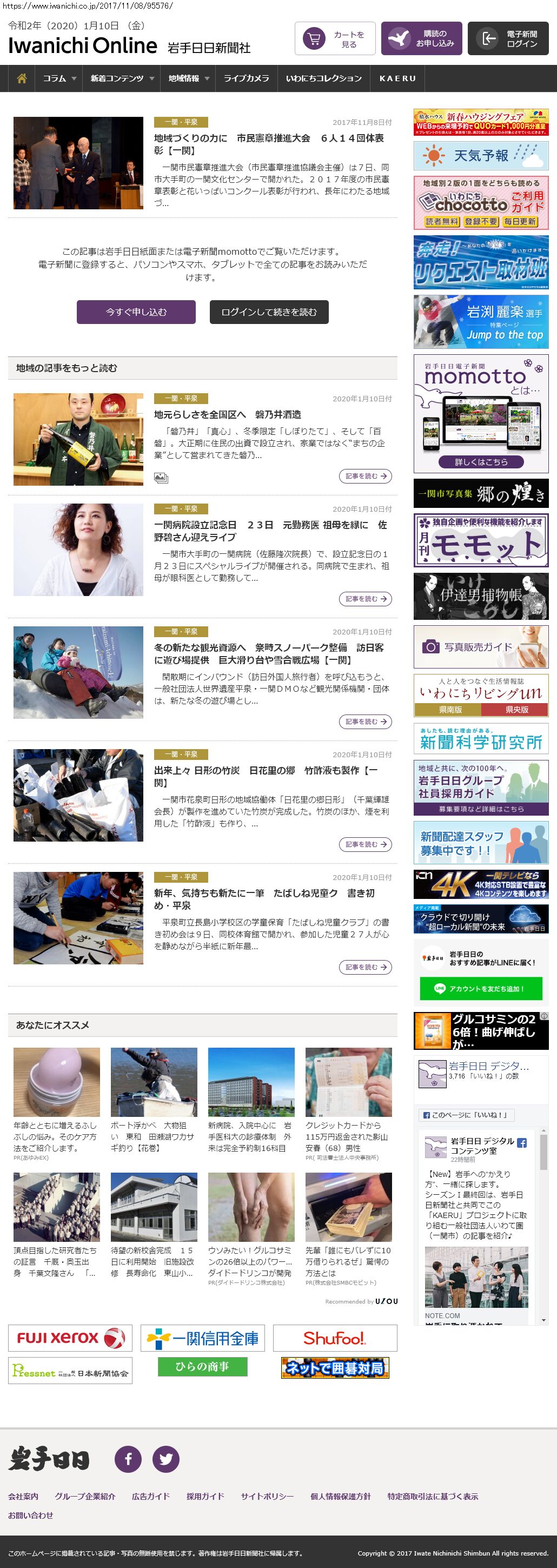Open recommended ボート浮かべ 大物狙い article
Viewport: 557px width, 1568px height.
click(x=154, y=1137)
